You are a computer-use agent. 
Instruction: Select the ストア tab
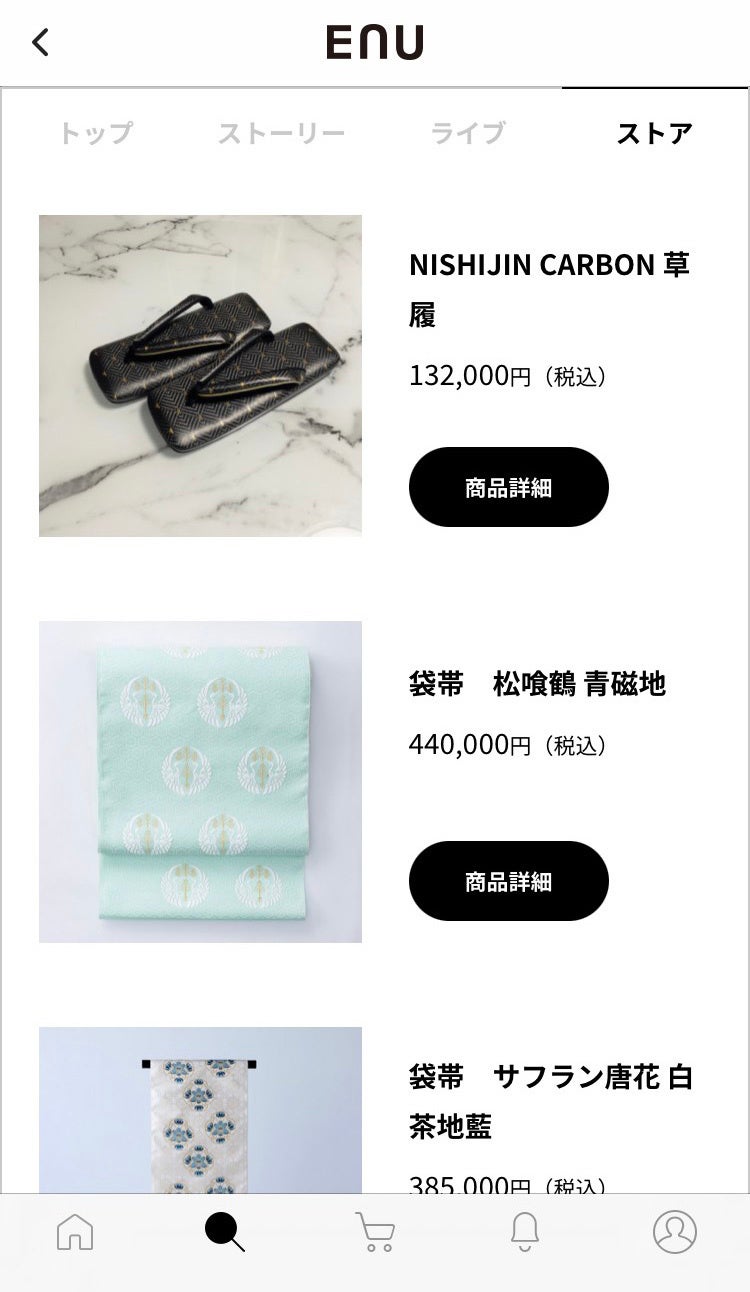[x=654, y=133]
